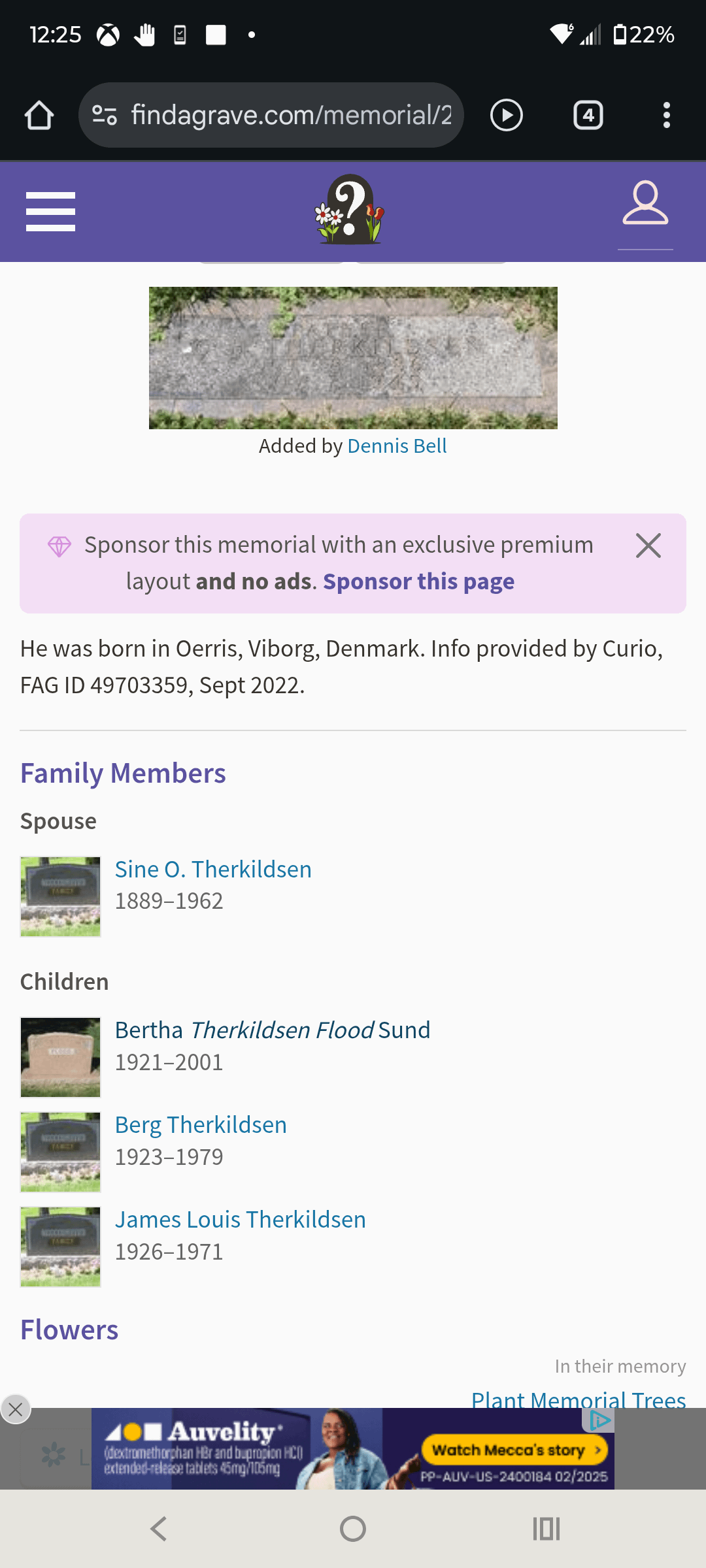
Task: Open Bertha Therkildsen Flood Sund's memorial
Action: tap(273, 1030)
